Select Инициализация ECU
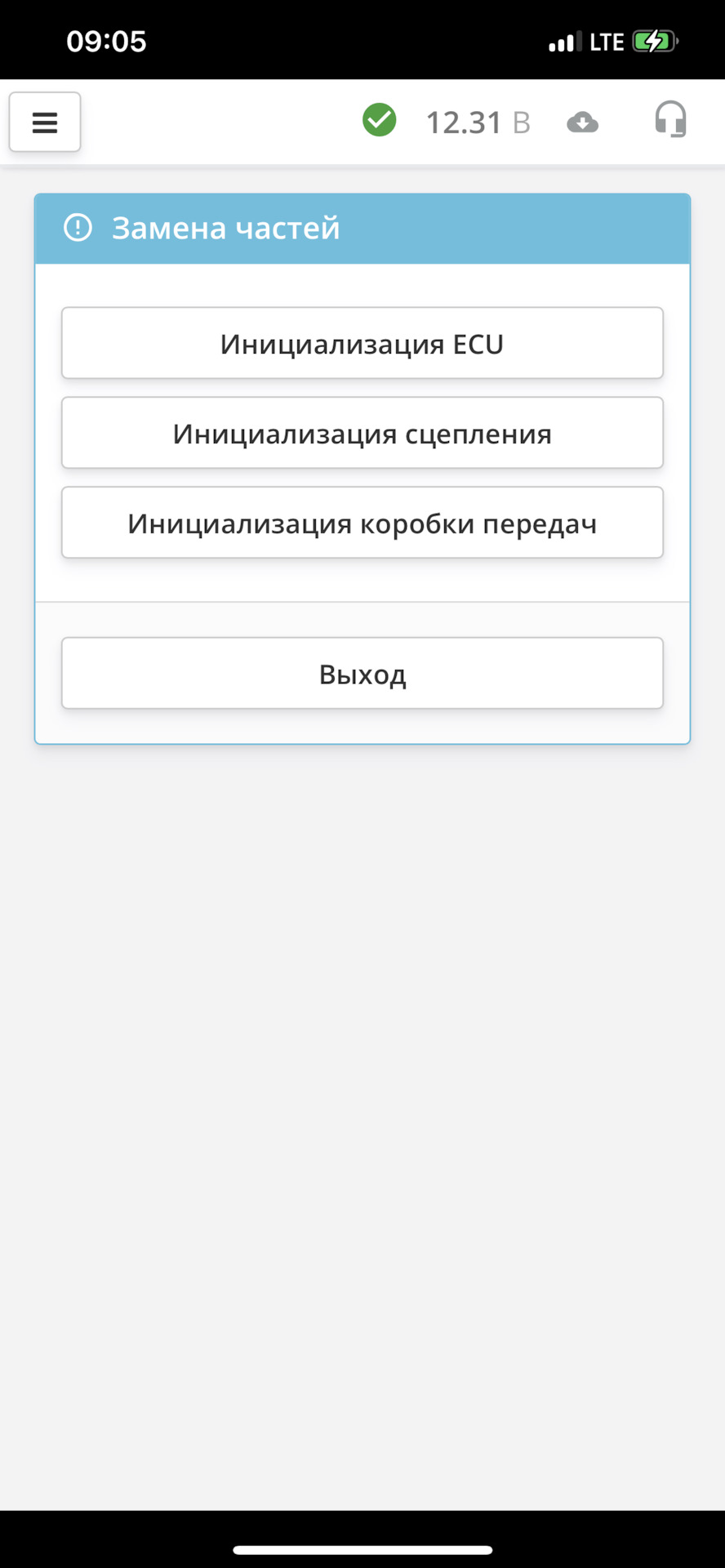The width and height of the screenshot is (725, 1568). 362,344
